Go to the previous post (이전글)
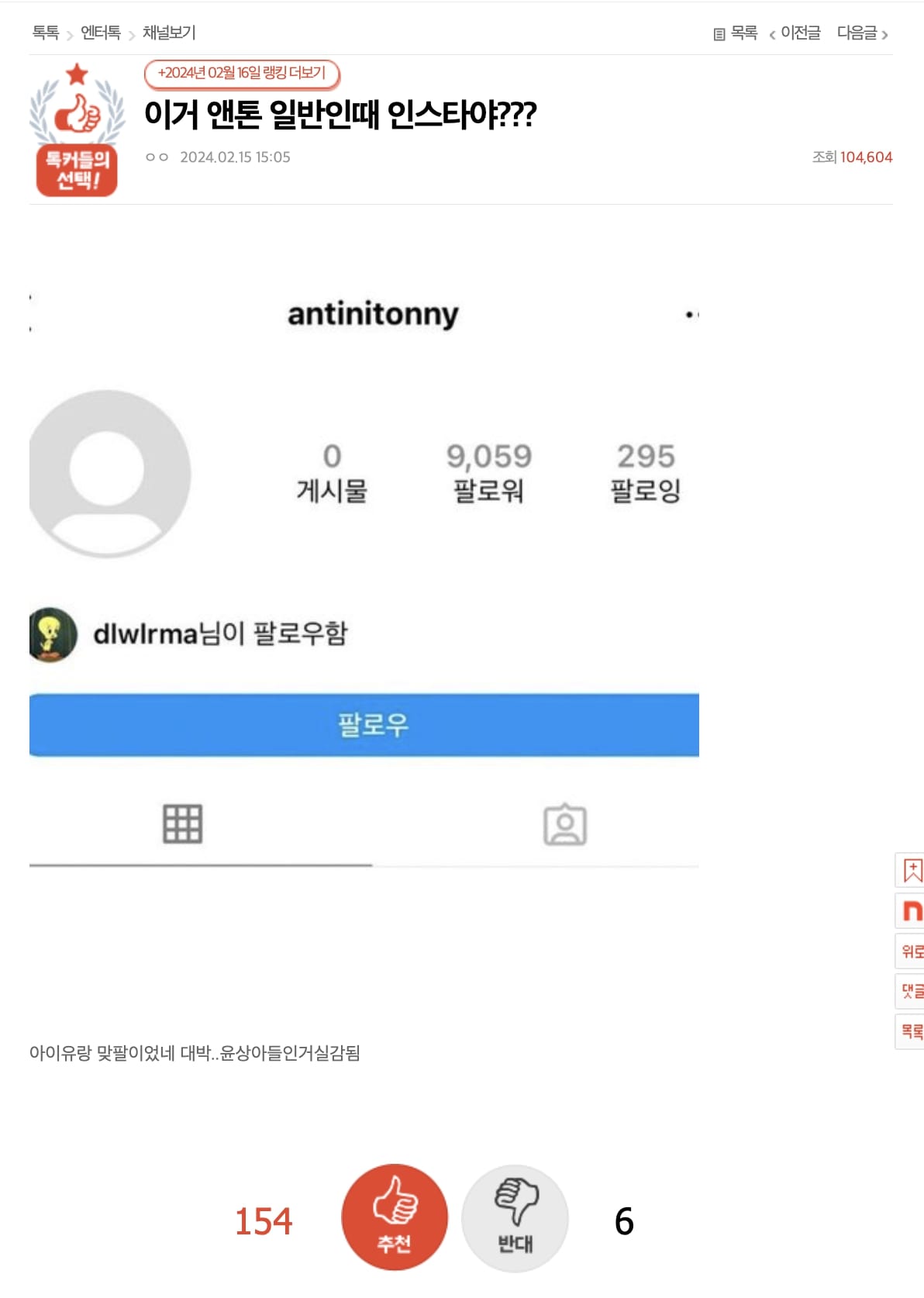The image size is (924, 1298). pos(796,33)
